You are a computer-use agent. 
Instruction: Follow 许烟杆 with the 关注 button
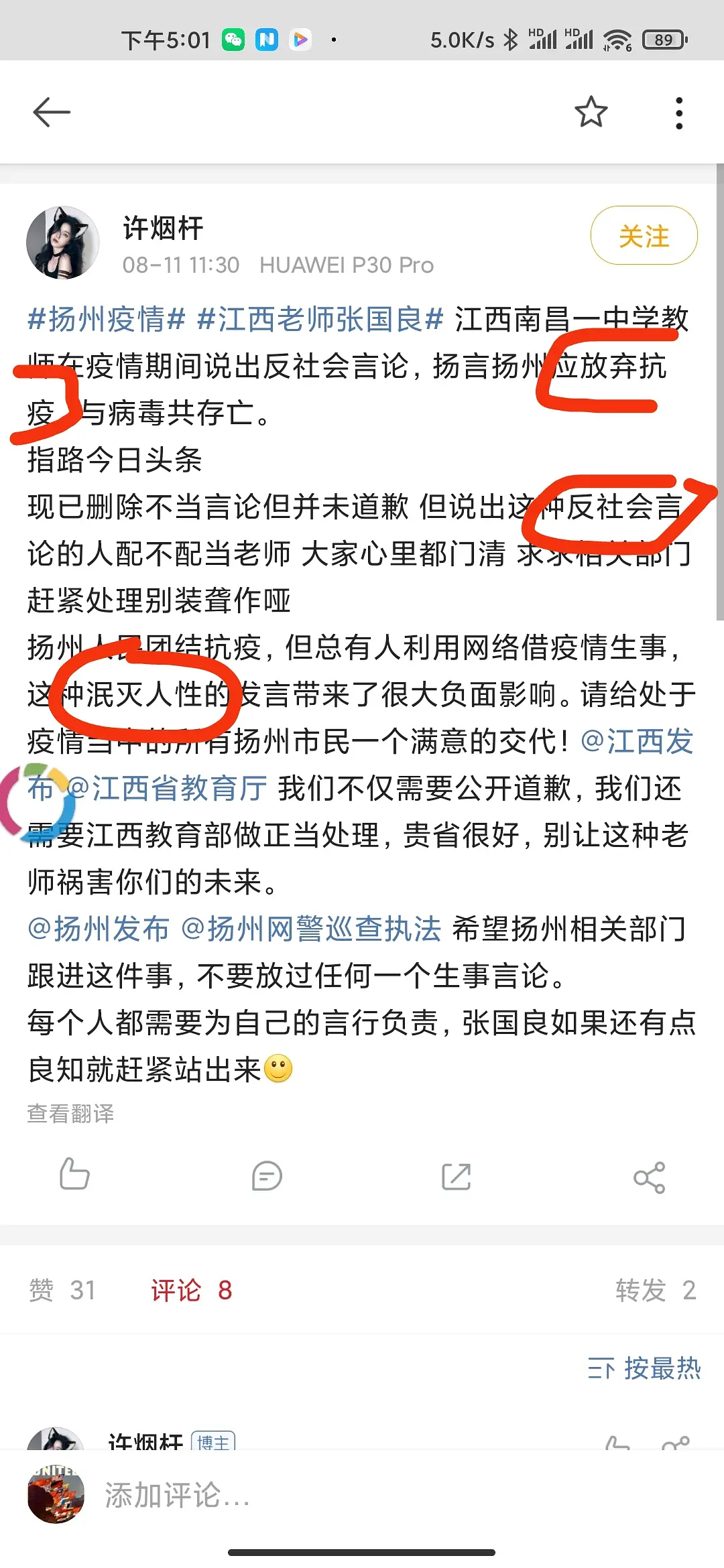(644, 236)
